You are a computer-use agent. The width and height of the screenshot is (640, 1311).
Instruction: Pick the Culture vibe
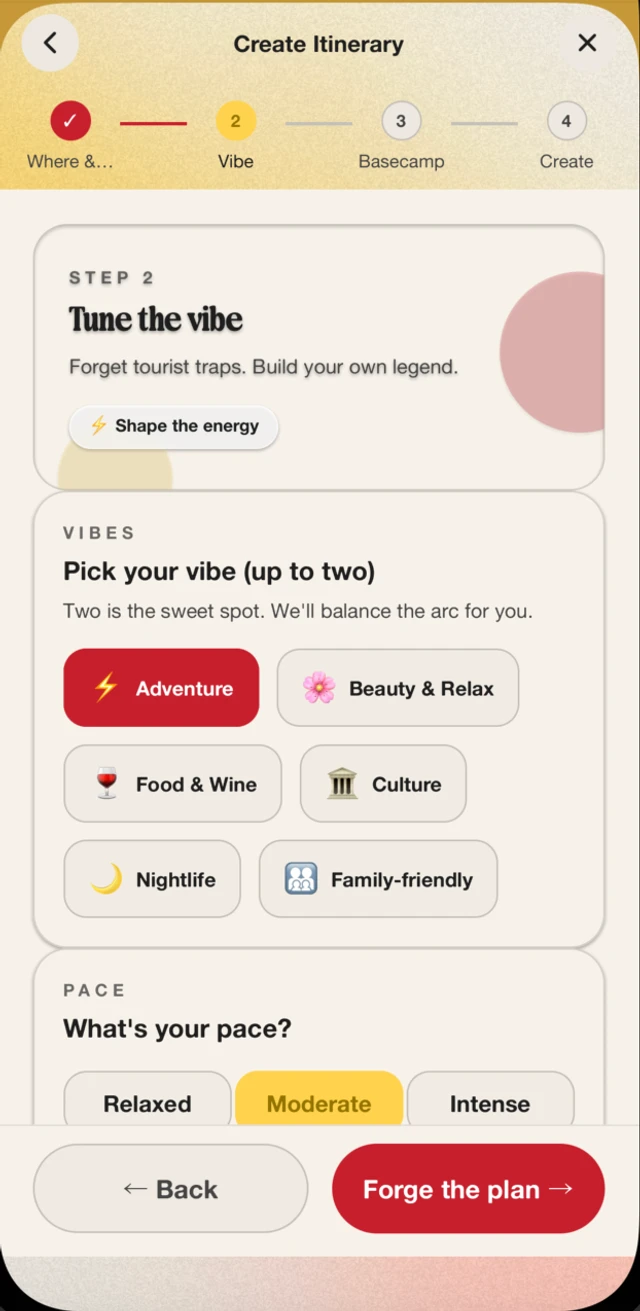click(382, 784)
